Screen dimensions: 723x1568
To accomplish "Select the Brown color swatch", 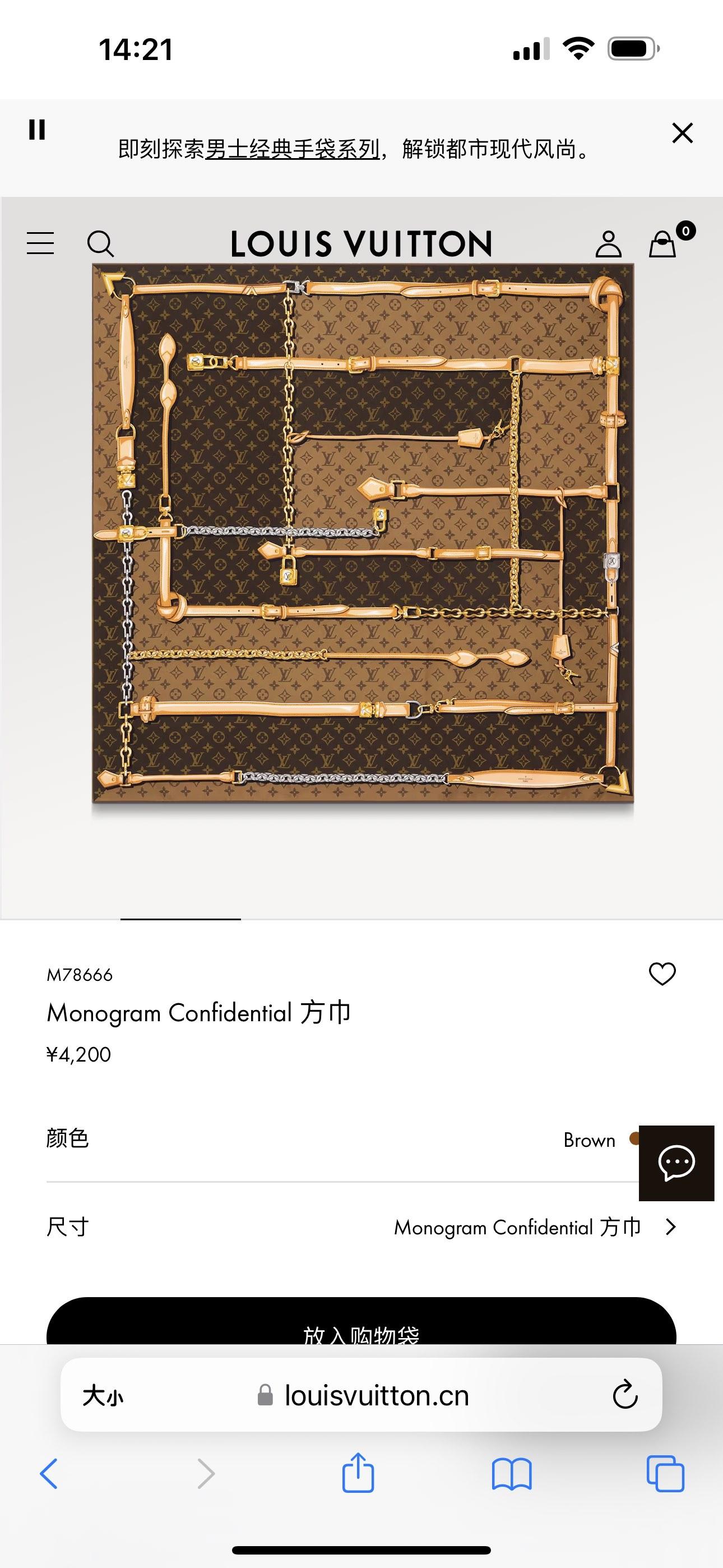I will click(x=633, y=1139).
